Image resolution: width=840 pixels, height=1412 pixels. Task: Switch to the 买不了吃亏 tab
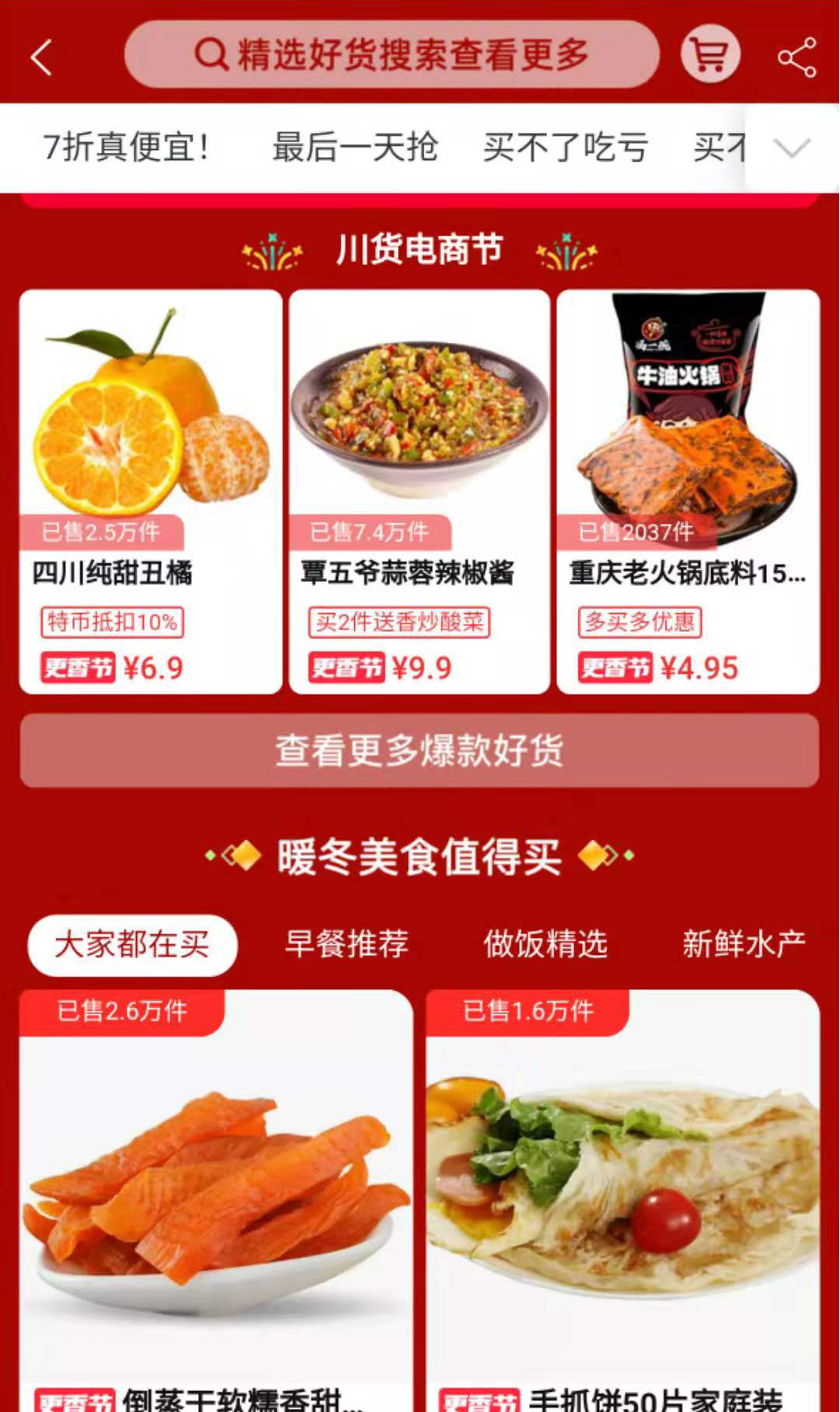pyautogui.click(x=566, y=147)
